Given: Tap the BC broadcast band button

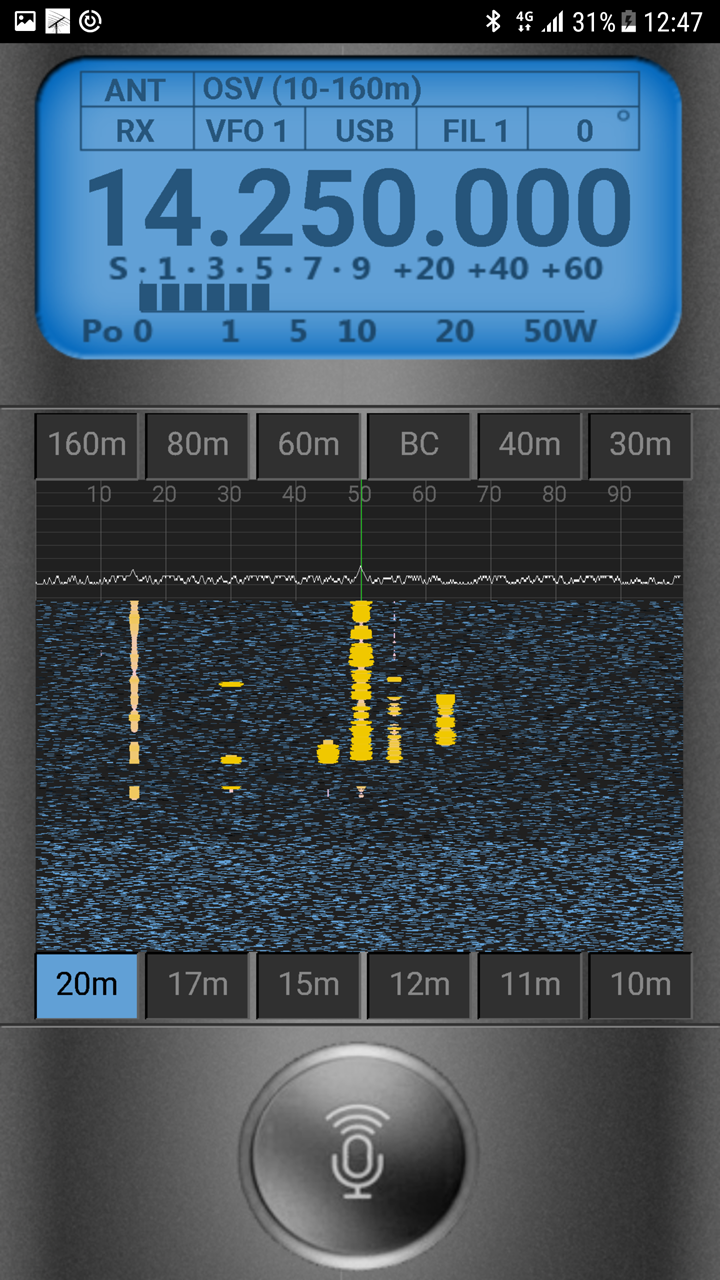Looking at the screenshot, I should [419, 445].
